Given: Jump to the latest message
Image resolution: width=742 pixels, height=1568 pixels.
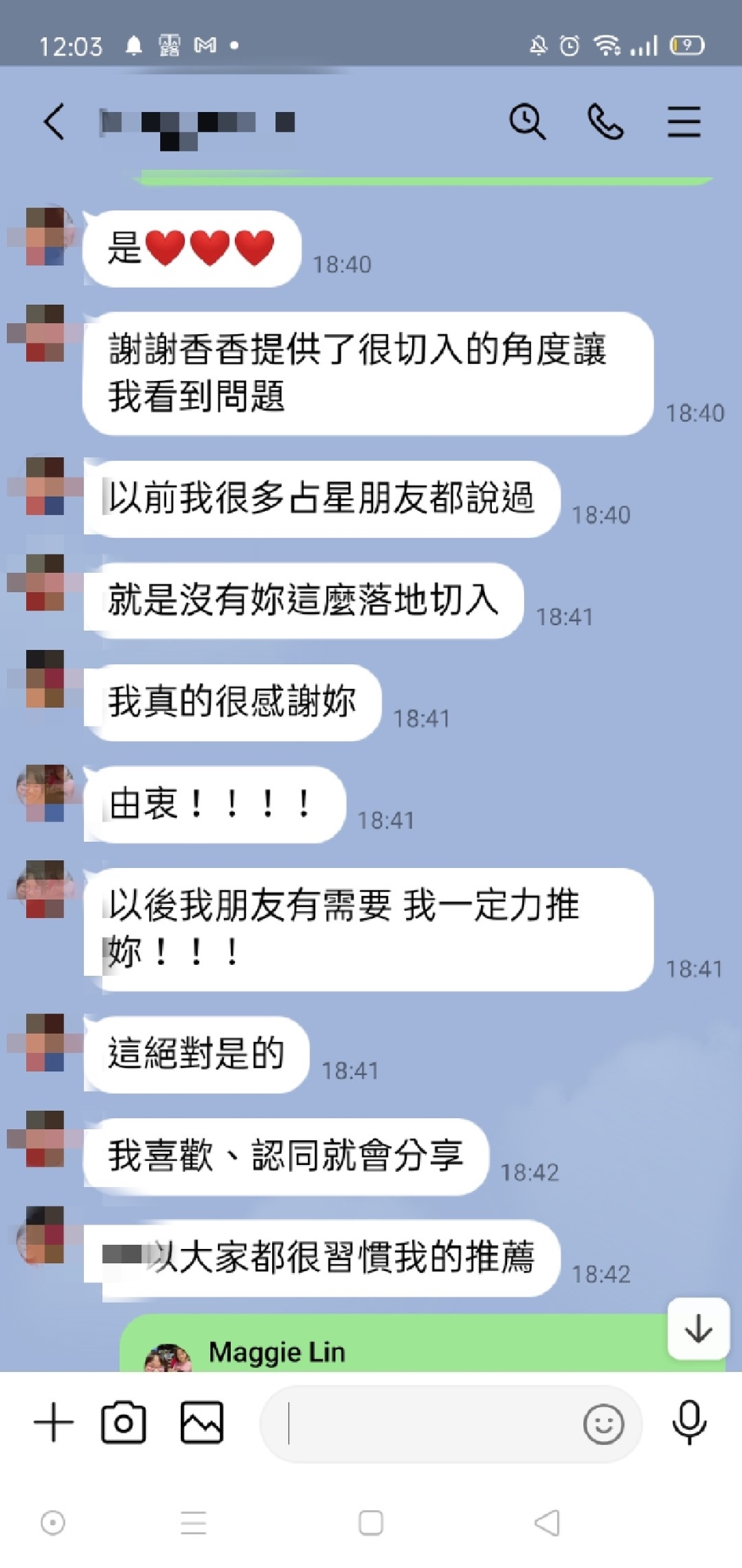Looking at the screenshot, I should click(698, 1329).
